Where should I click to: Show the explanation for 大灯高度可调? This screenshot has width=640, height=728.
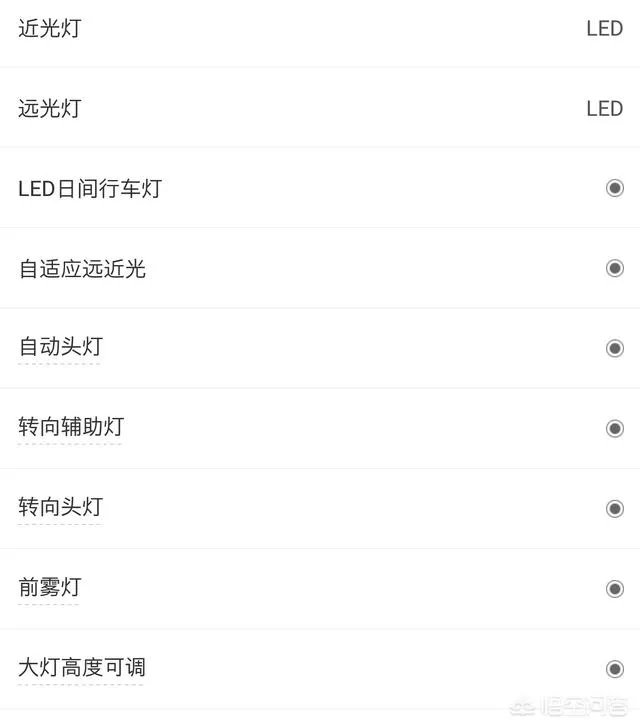[x=82, y=668]
